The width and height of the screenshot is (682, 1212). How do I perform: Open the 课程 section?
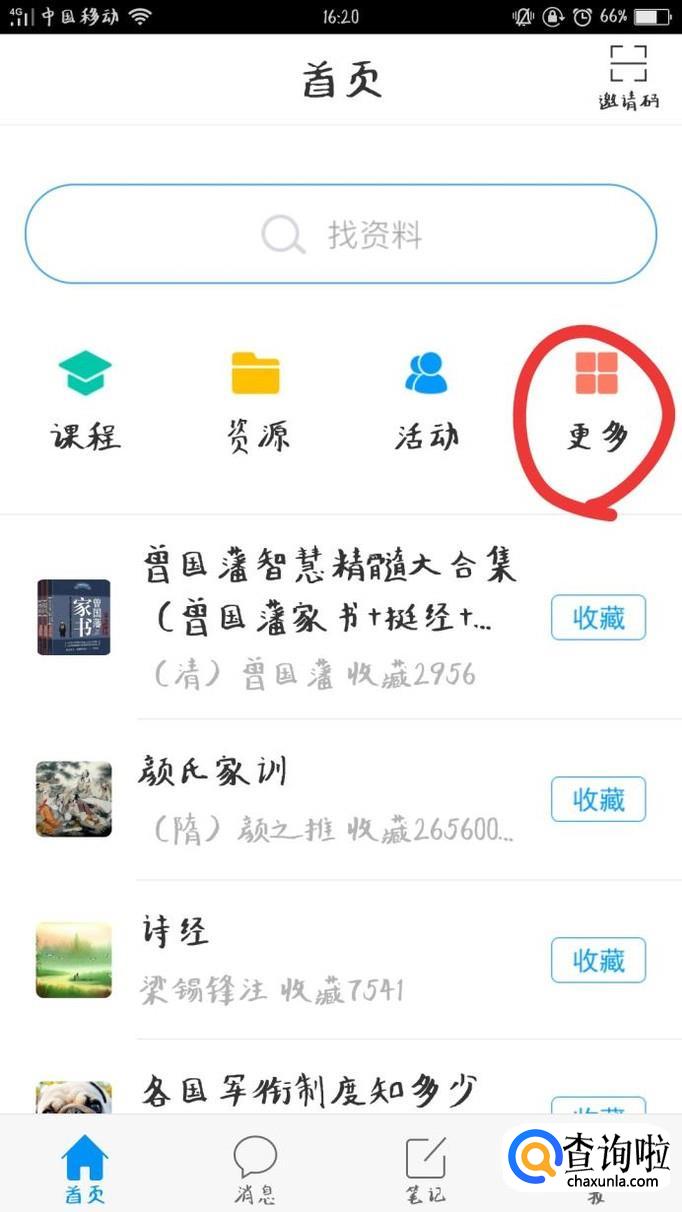click(x=85, y=400)
